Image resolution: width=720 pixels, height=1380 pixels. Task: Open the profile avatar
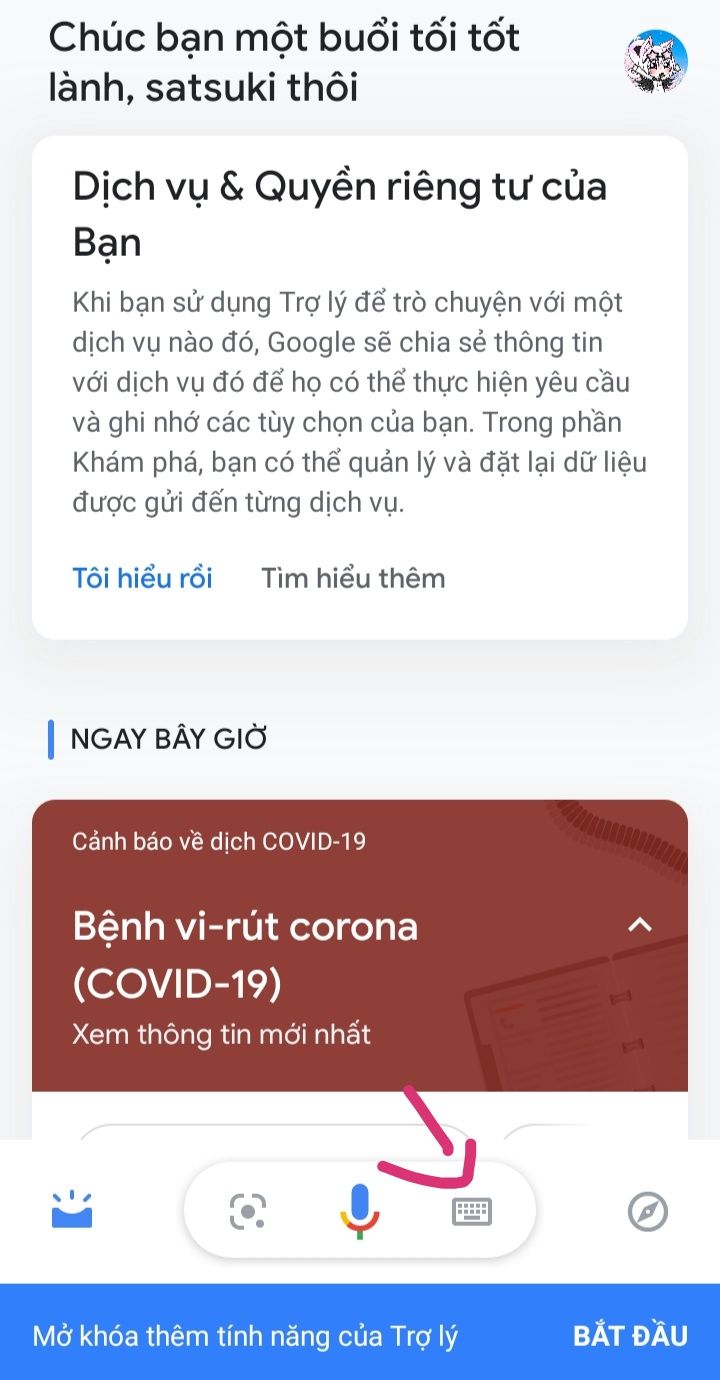click(x=656, y=61)
